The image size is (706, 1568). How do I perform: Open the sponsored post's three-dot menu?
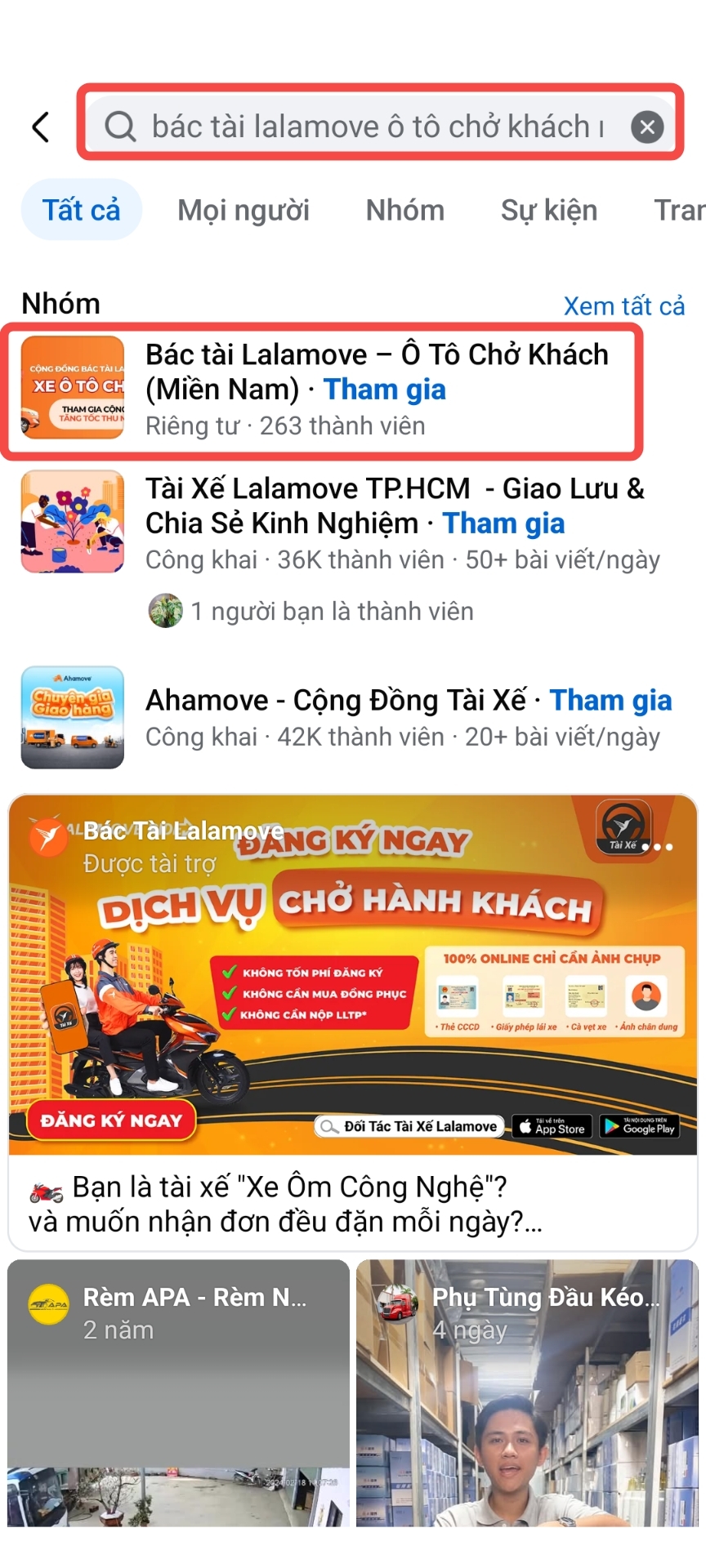659,847
